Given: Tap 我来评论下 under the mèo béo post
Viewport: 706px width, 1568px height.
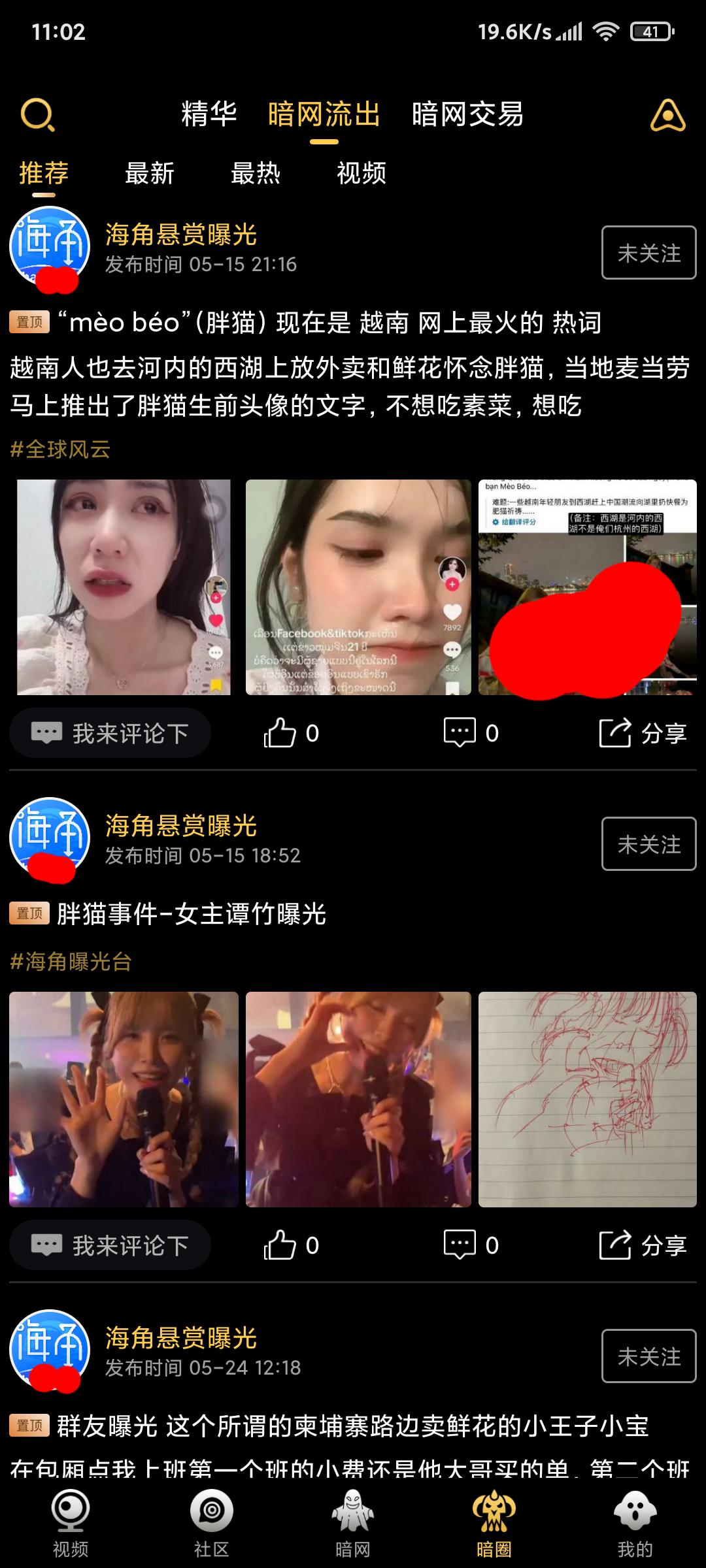Looking at the screenshot, I should tap(110, 733).
